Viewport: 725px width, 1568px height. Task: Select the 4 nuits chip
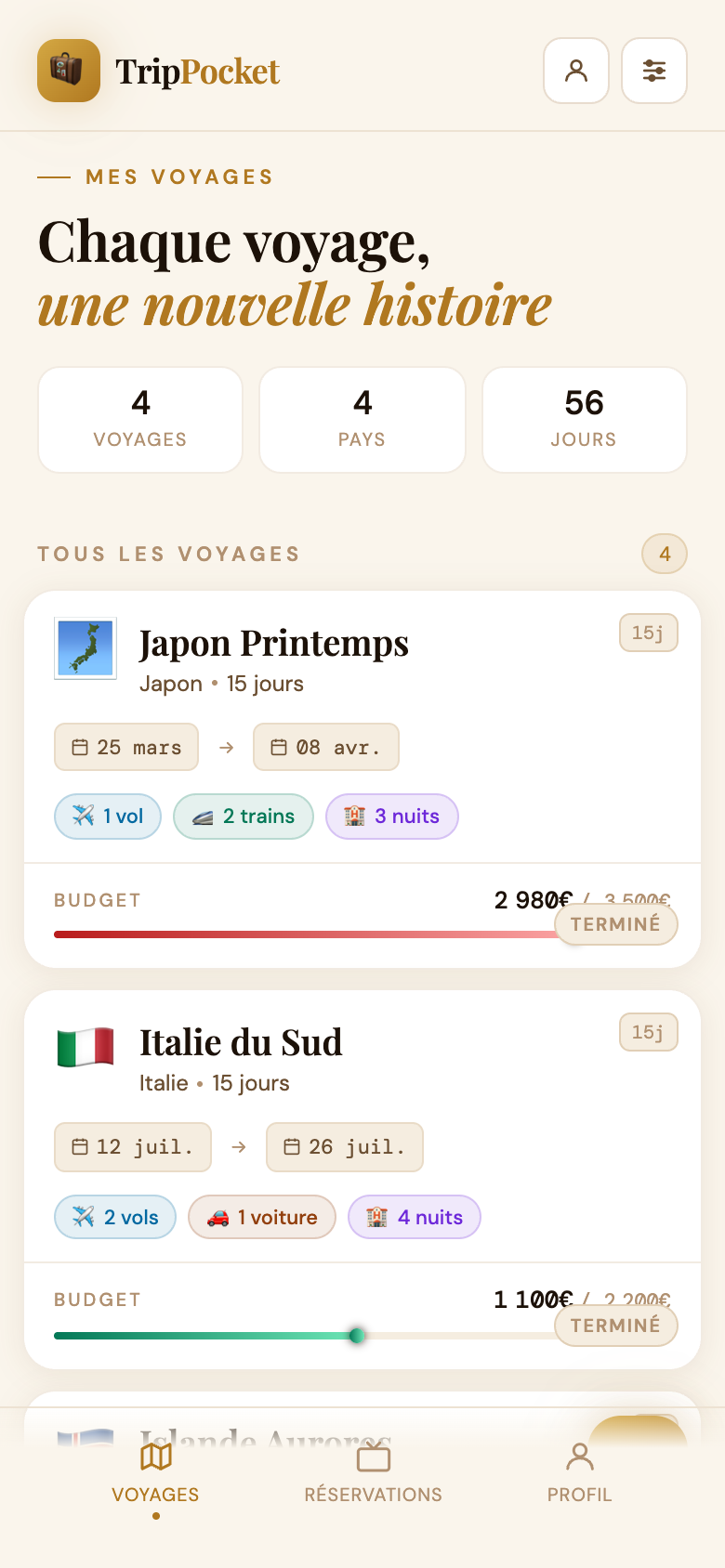point(415,1217)
